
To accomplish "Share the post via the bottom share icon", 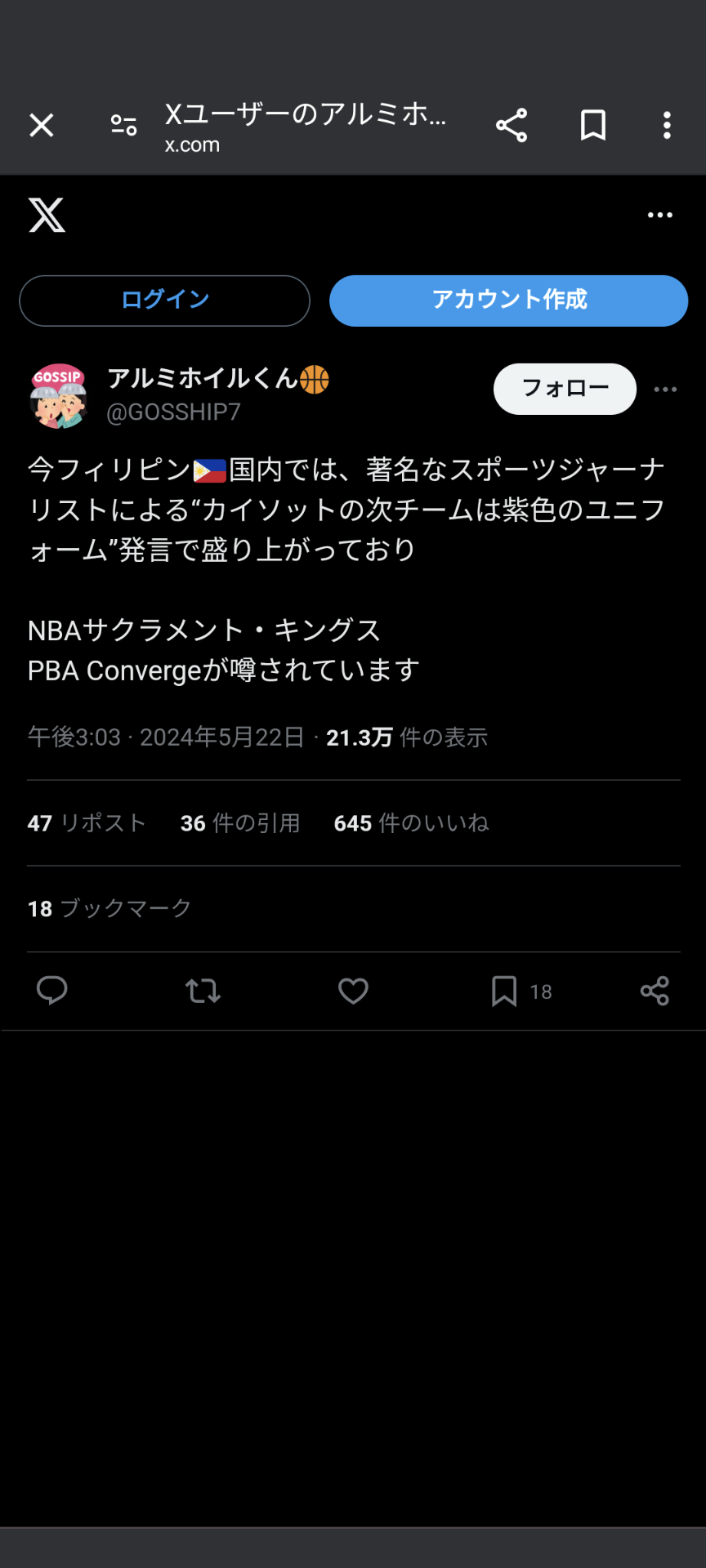I will [655, 991].
